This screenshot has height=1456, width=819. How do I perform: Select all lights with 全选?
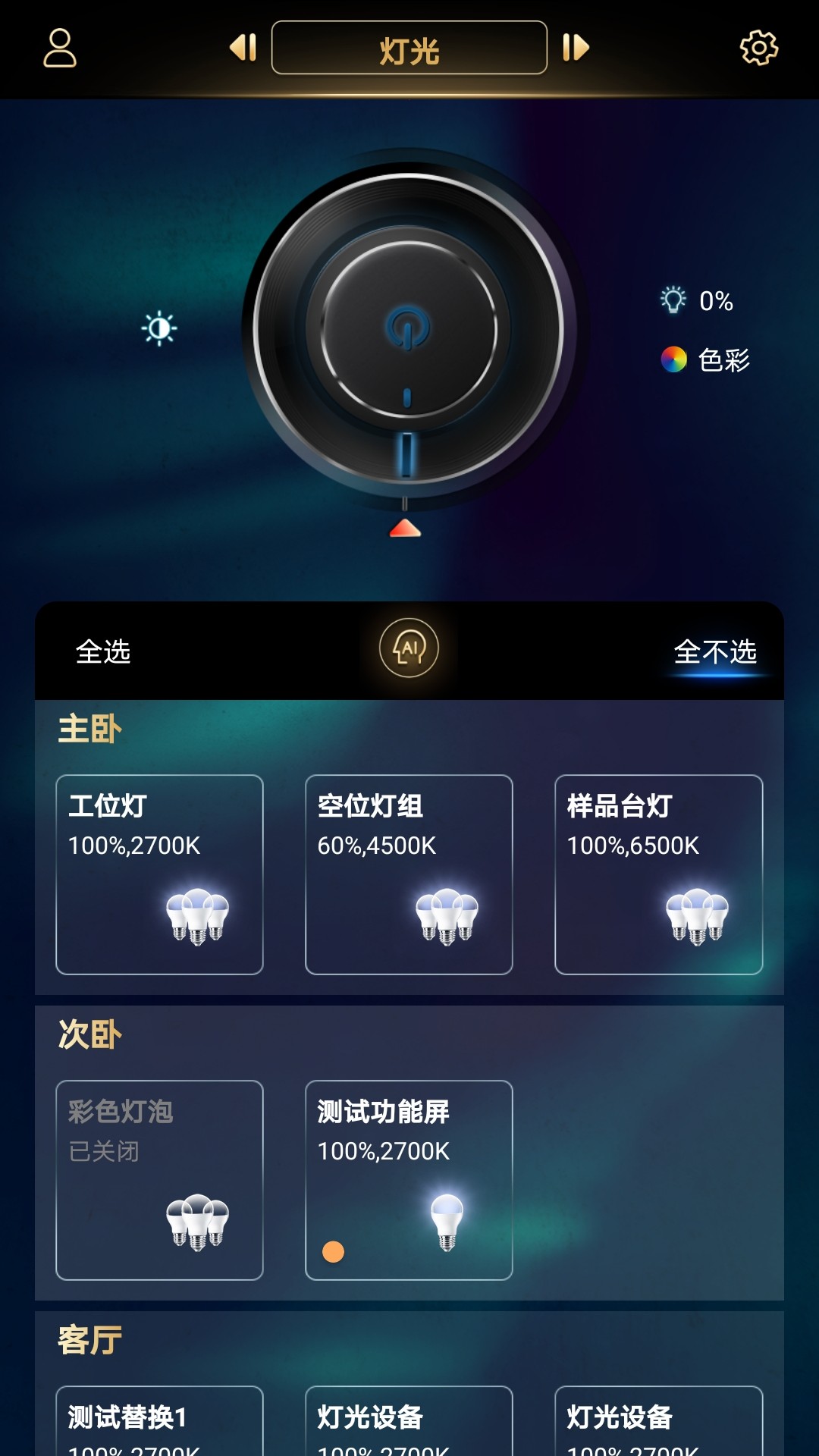103,651
